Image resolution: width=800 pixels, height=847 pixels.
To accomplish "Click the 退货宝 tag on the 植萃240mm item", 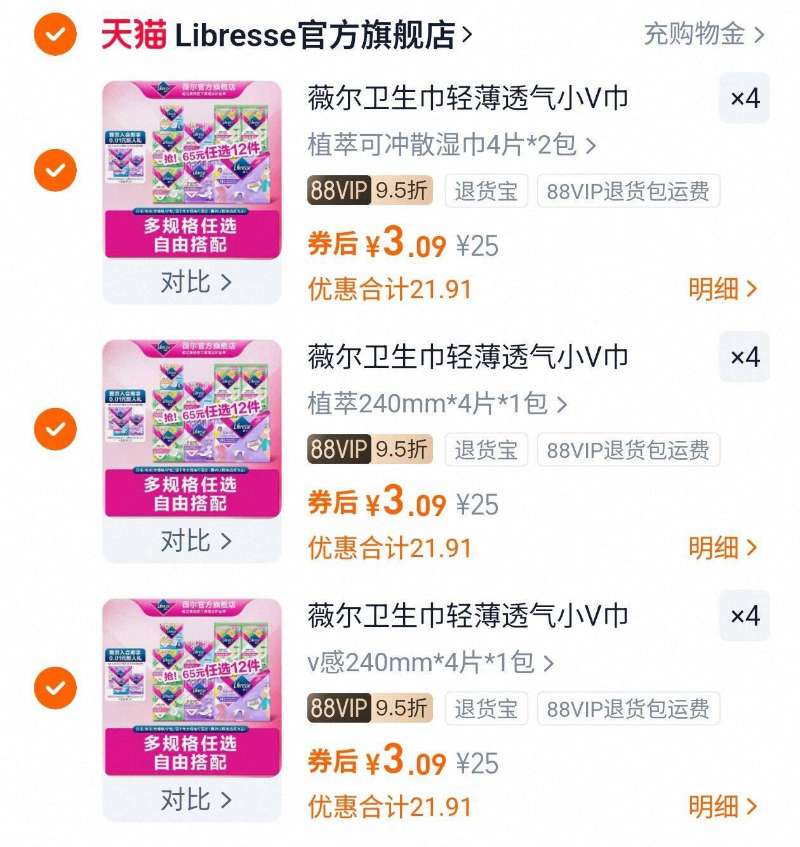I will coord(489,450).
